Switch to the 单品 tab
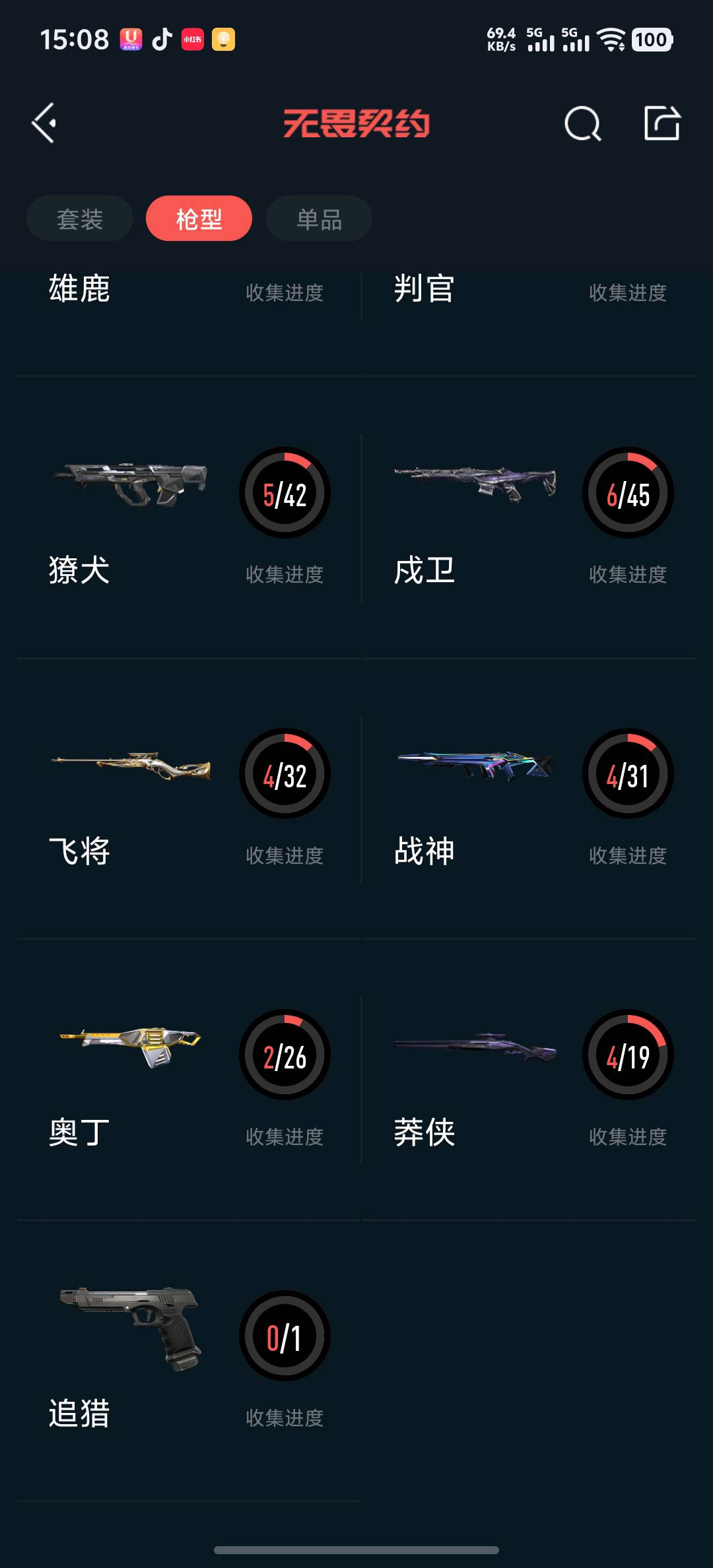713x1568 pixels. pos(319,218)
